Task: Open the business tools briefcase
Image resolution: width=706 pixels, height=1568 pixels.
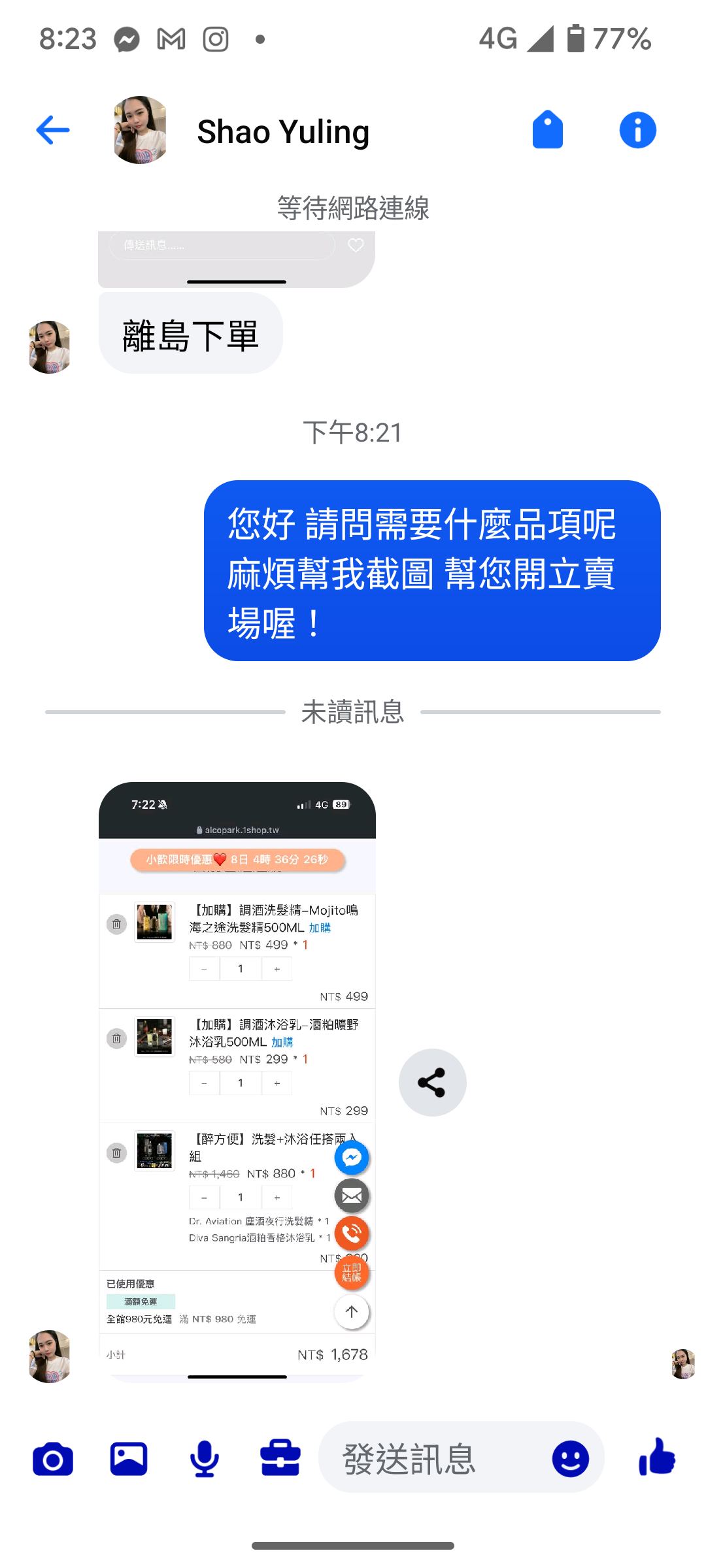Action: coord(280,1459)
